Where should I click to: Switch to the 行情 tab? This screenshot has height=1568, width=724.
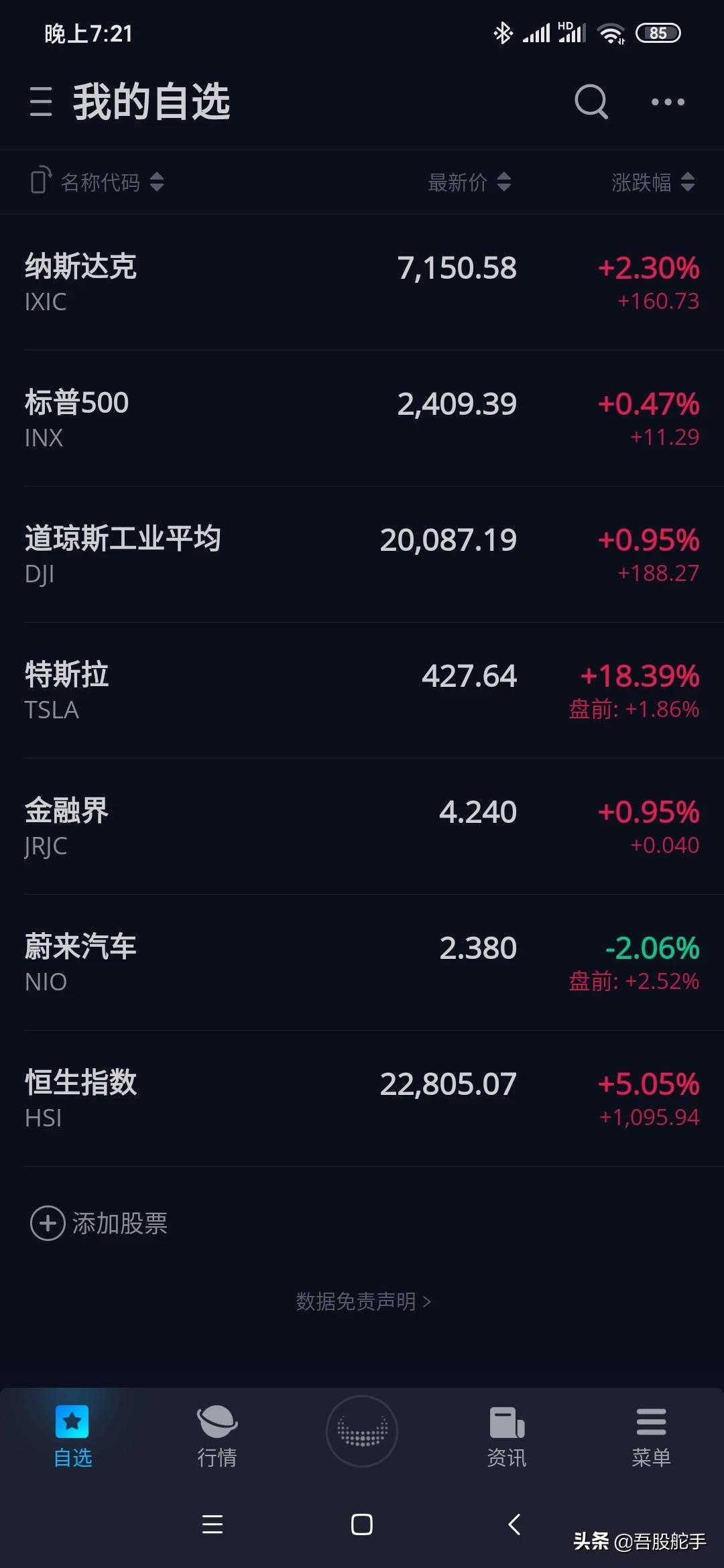(x=217, y=1436)
